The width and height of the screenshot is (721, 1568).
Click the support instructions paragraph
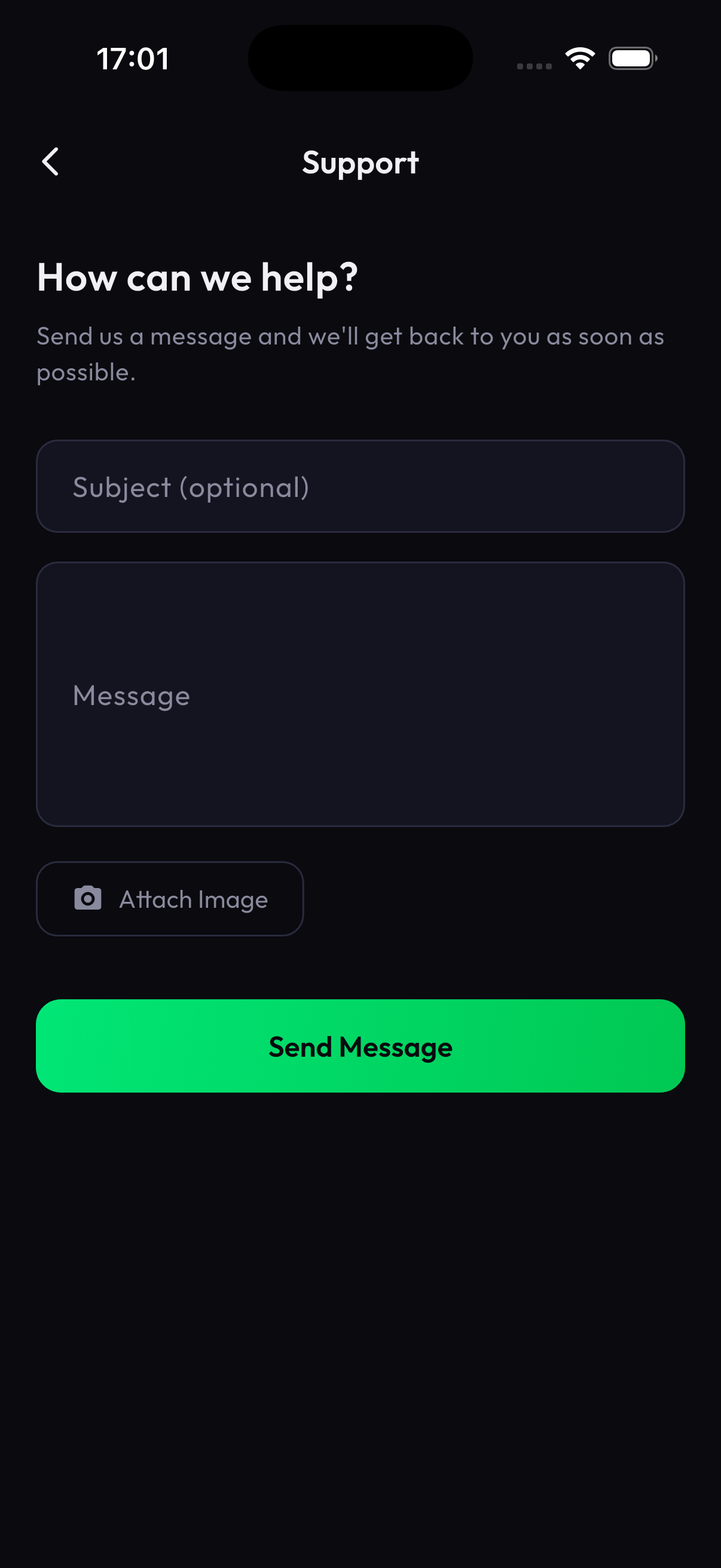click(x=350, y=353)
